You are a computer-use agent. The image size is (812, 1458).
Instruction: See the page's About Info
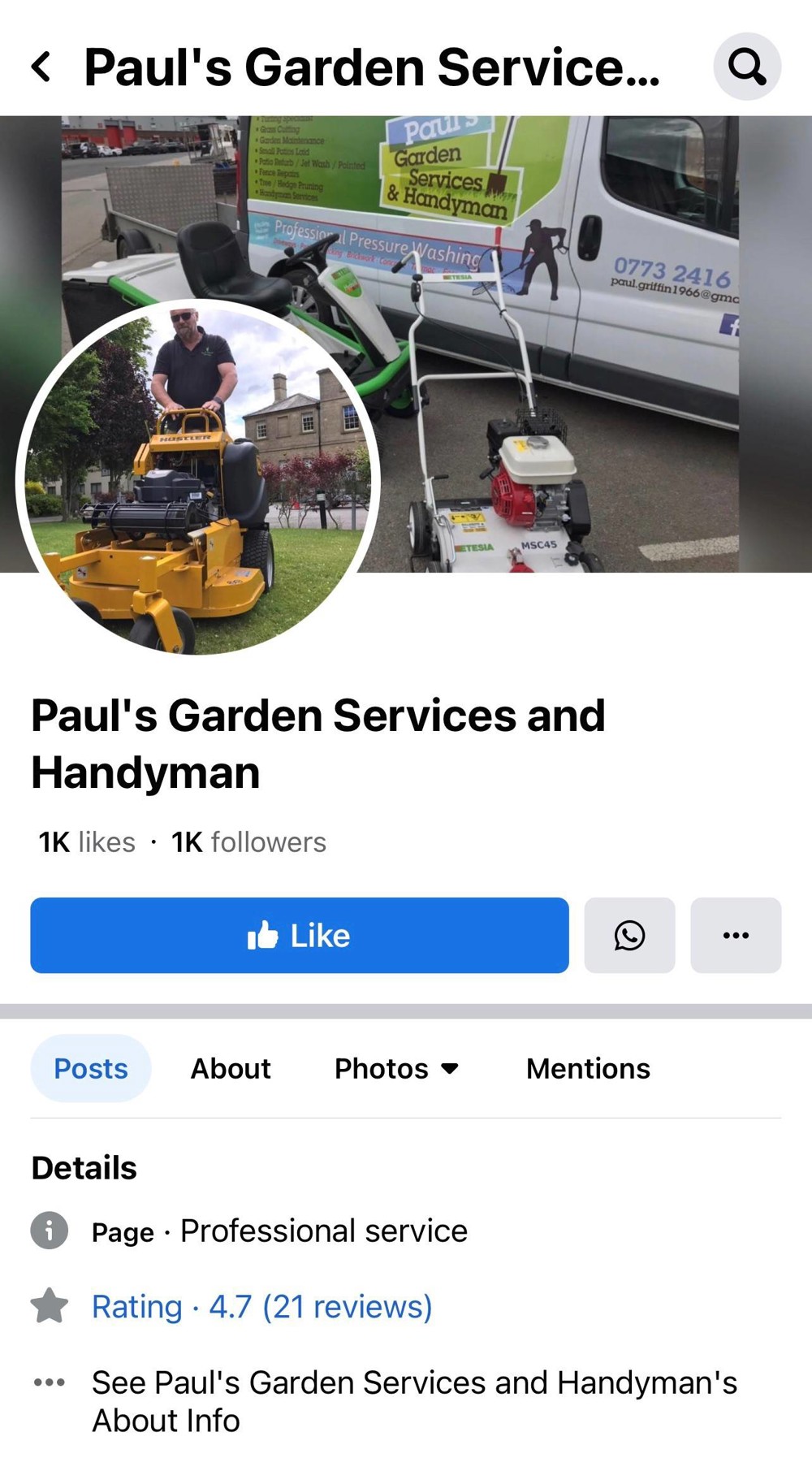pyautogui.click(x=414, y=1401)
